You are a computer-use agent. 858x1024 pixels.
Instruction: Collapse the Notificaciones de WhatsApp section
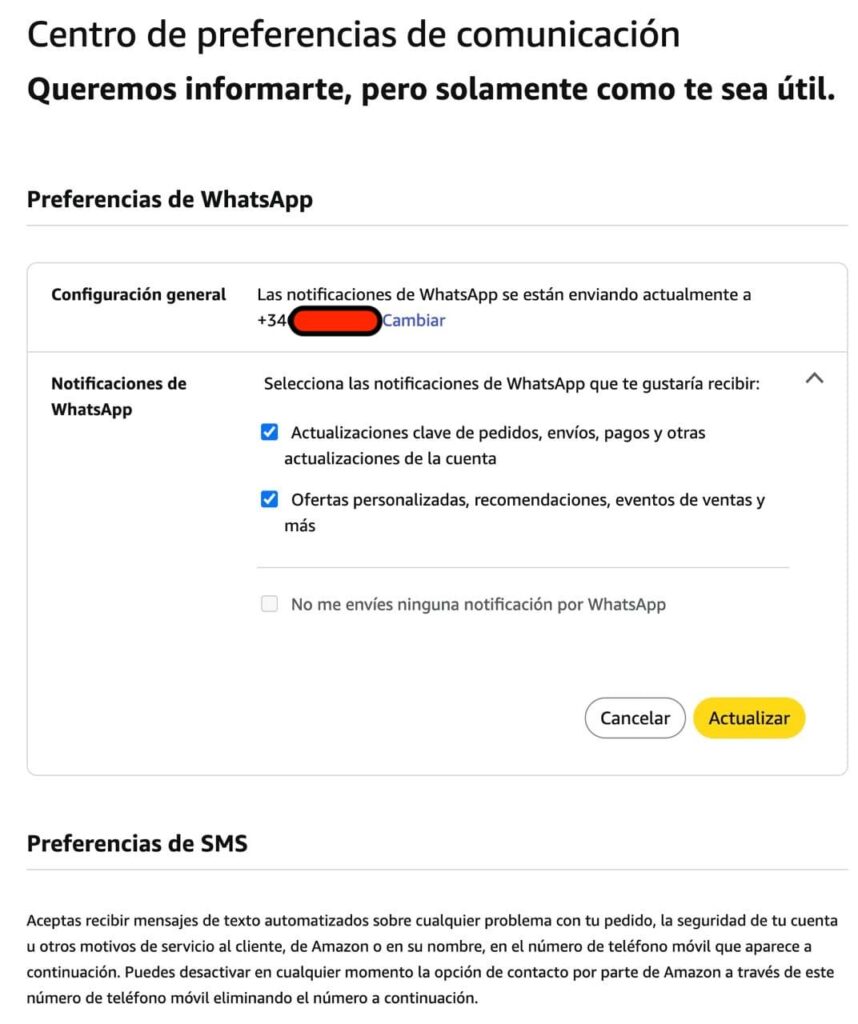coord(814,379)
